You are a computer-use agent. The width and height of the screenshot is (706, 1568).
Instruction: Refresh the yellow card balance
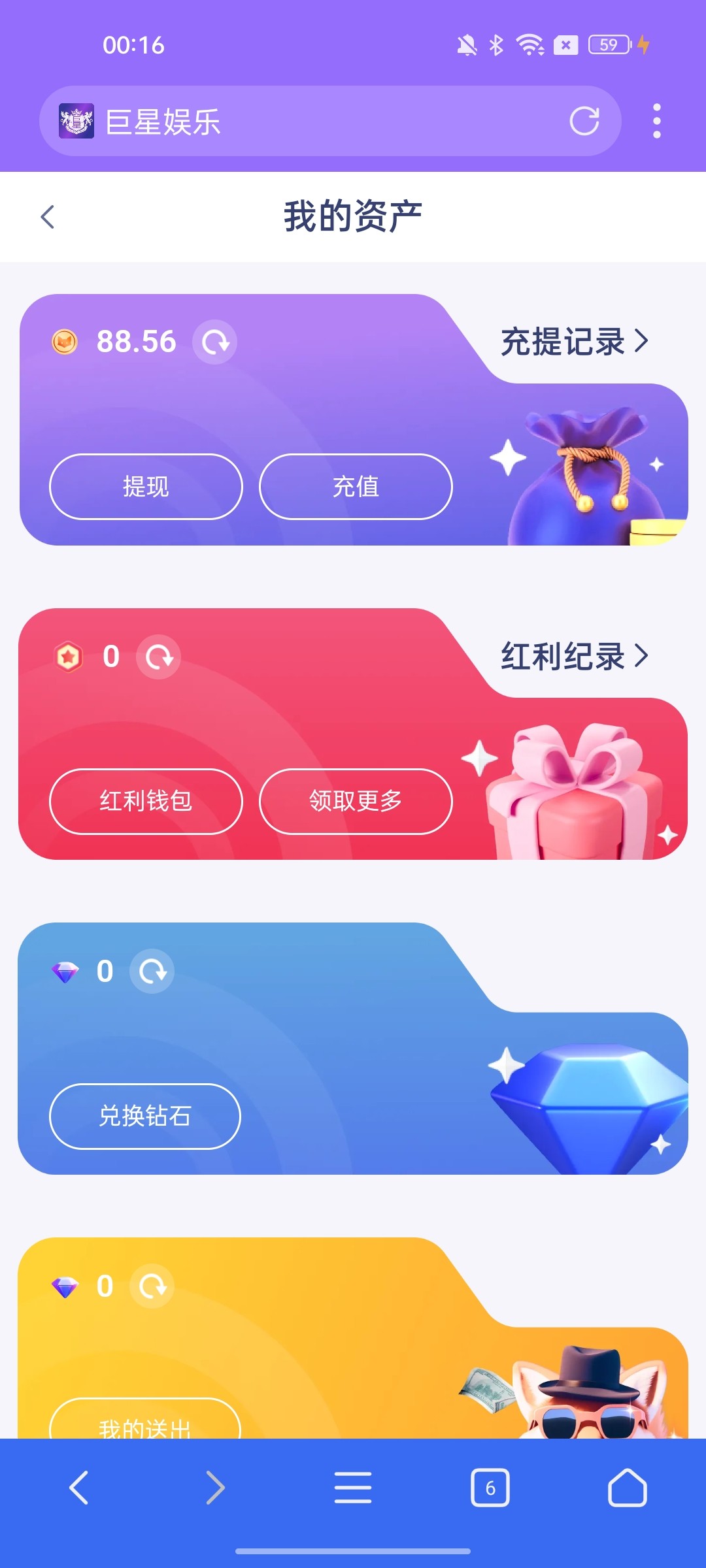[152, 1286]
